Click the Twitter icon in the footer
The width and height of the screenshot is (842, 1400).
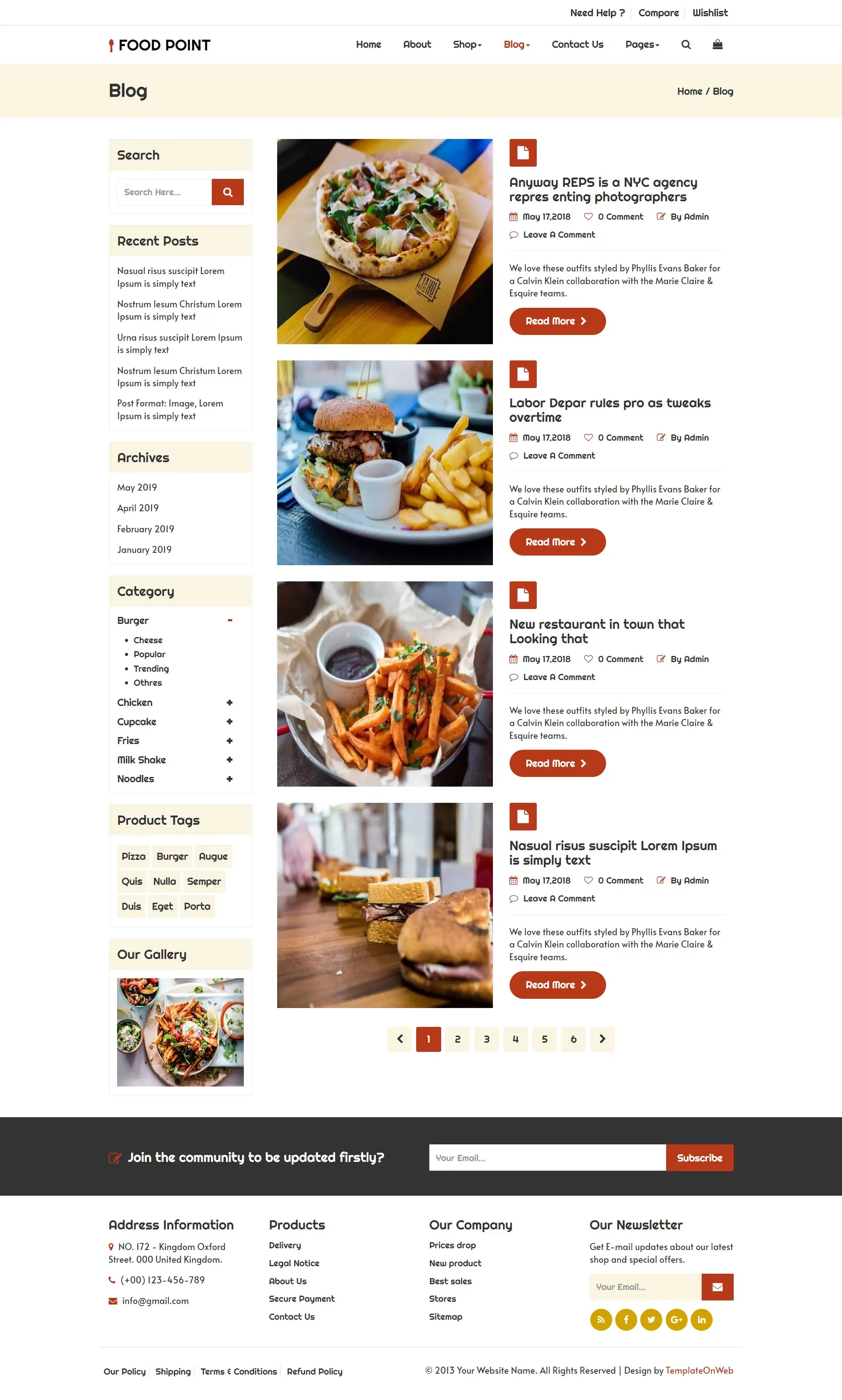[x=651, y=1320]
